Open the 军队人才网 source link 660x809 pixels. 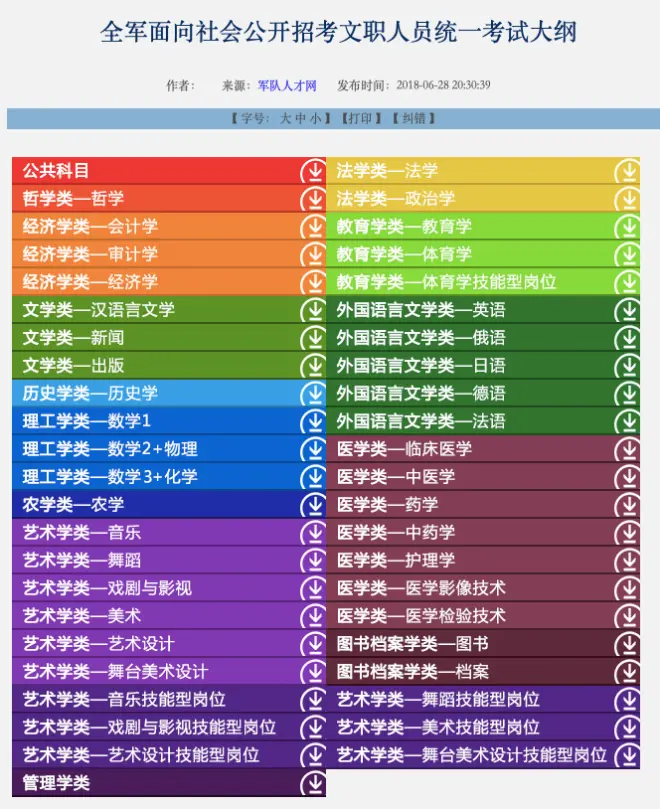coord(286,85)
